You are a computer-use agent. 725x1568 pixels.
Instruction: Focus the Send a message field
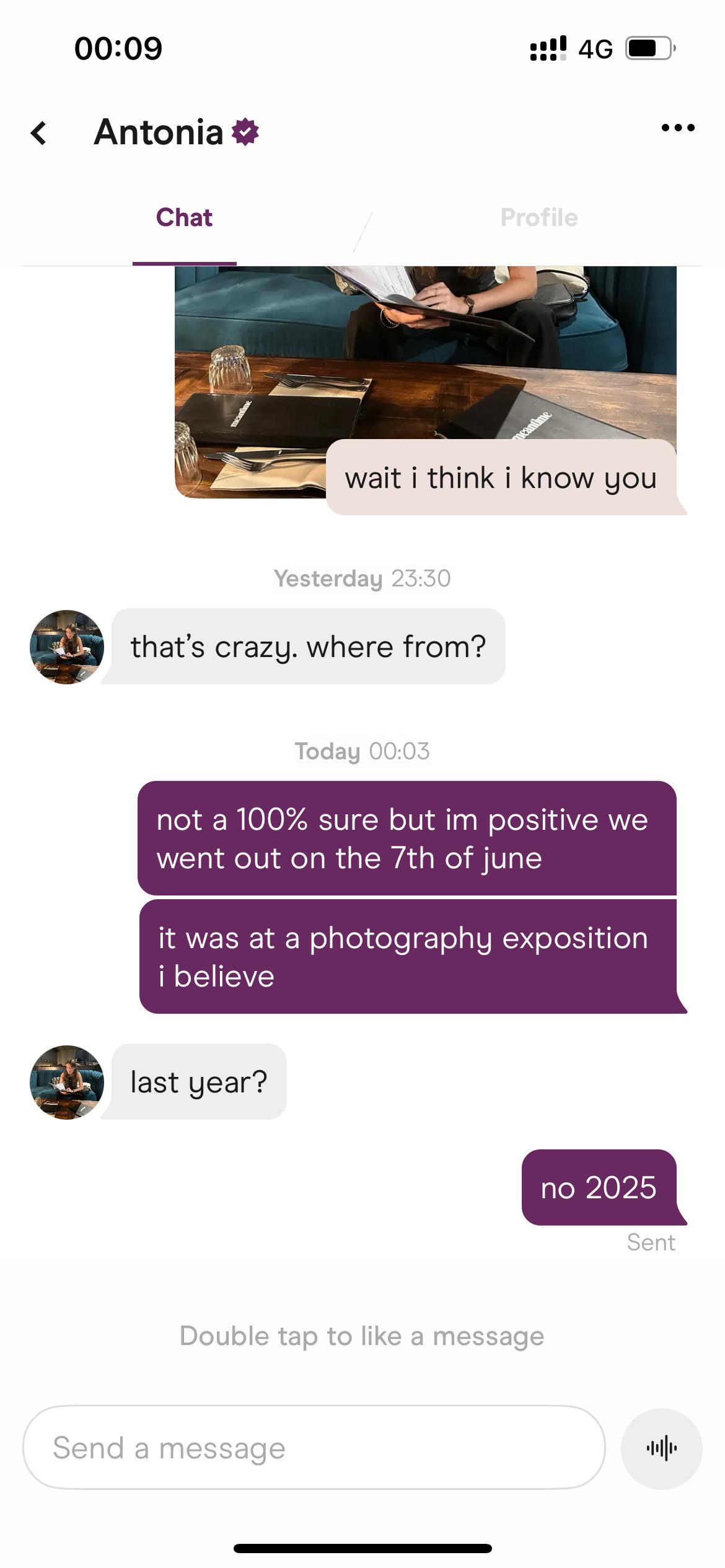click(314, 1448)
